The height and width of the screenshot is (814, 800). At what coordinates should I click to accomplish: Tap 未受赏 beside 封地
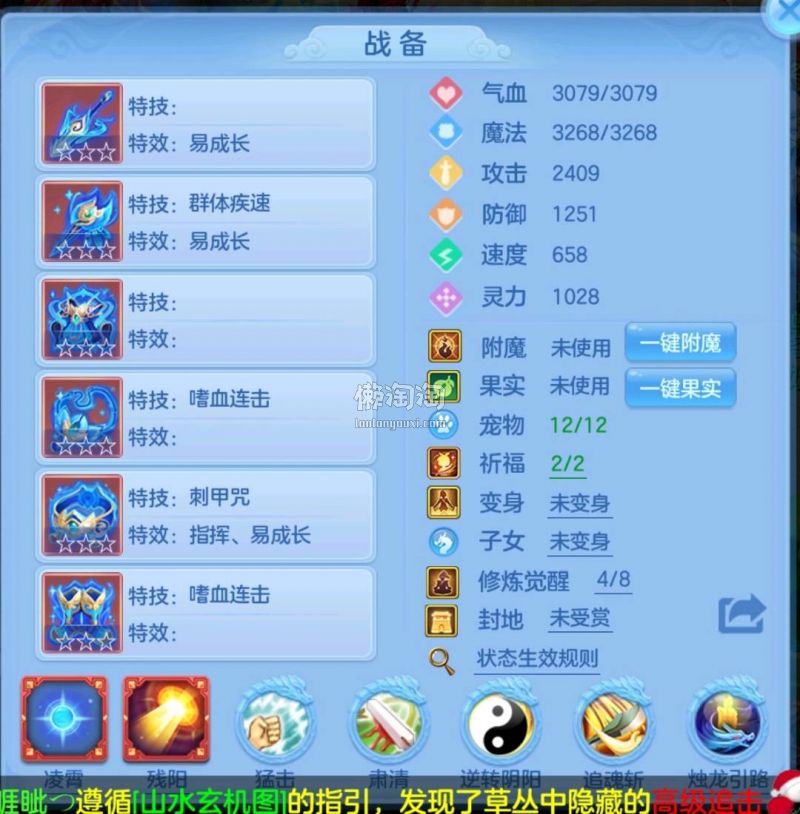point(579,620)
